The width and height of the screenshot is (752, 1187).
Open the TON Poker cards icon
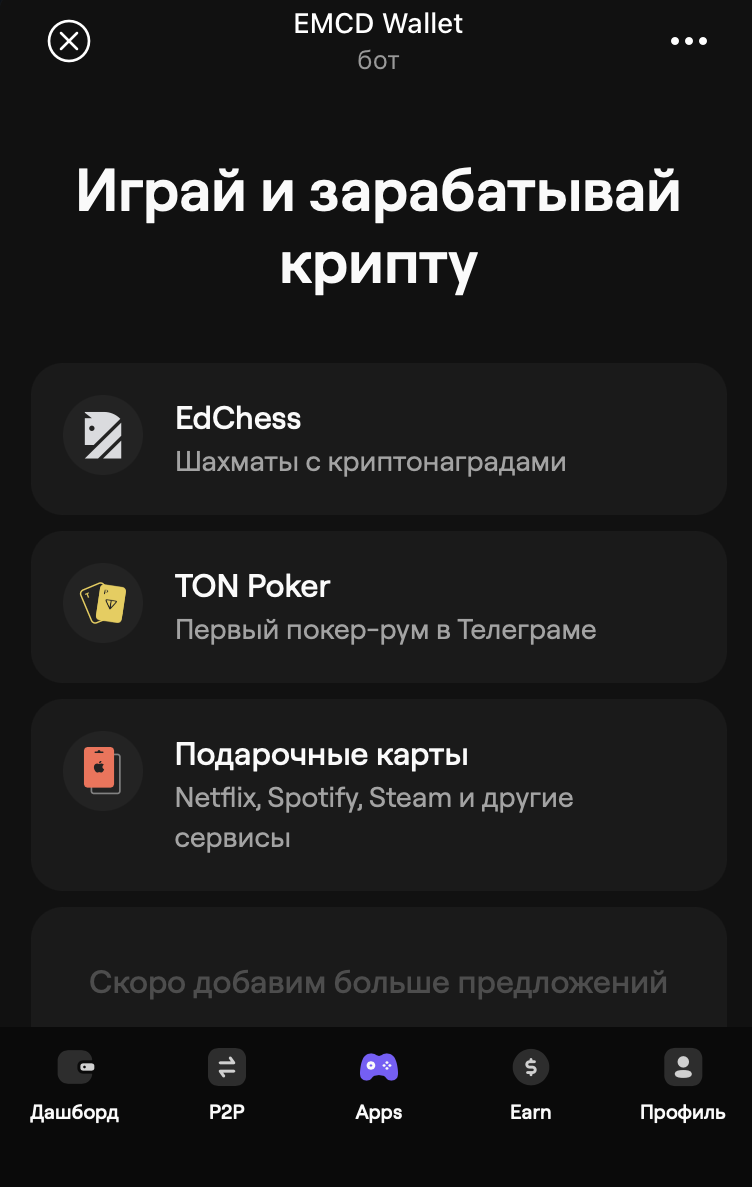coord(103,603)
